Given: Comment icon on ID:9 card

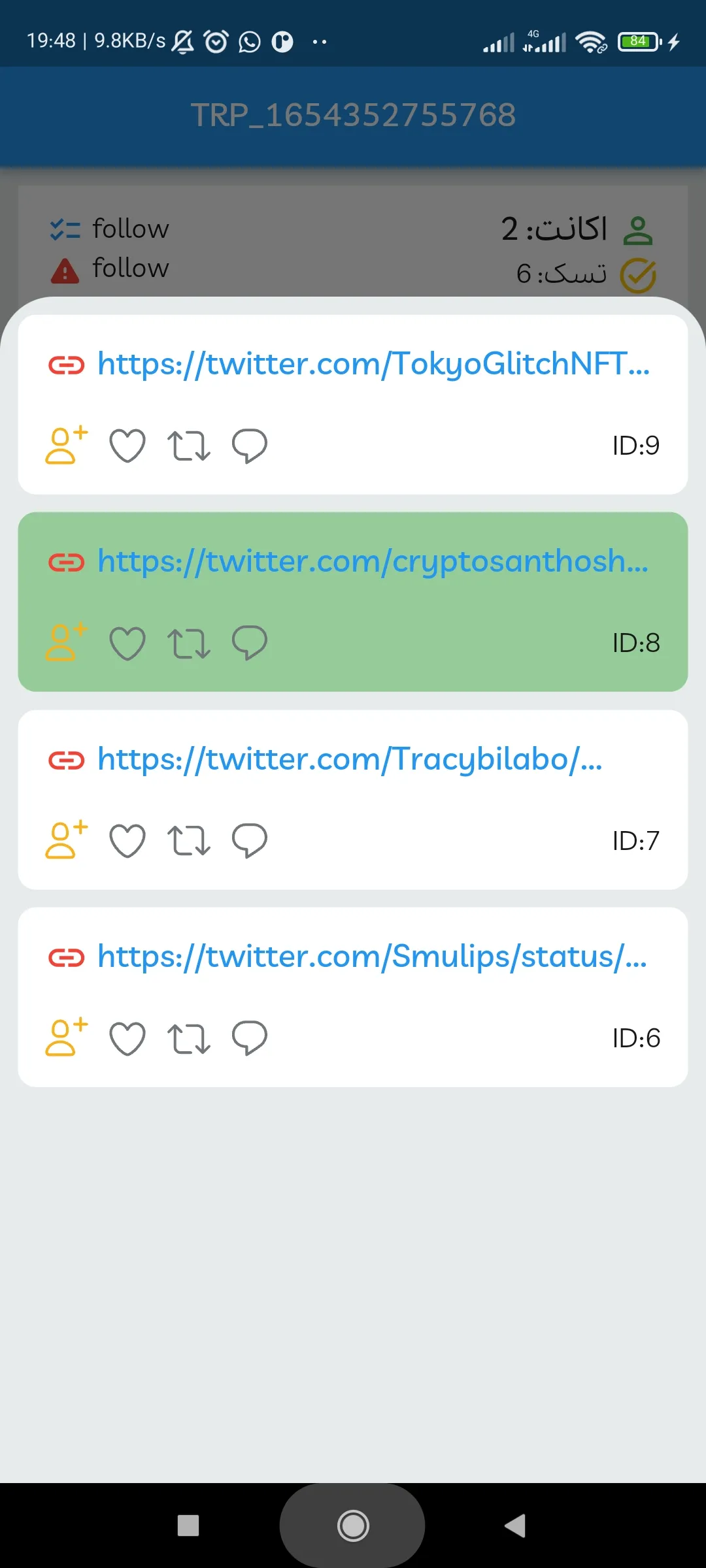Looking at the screenshot, I should pyautogui.click(x=250, y=446).
